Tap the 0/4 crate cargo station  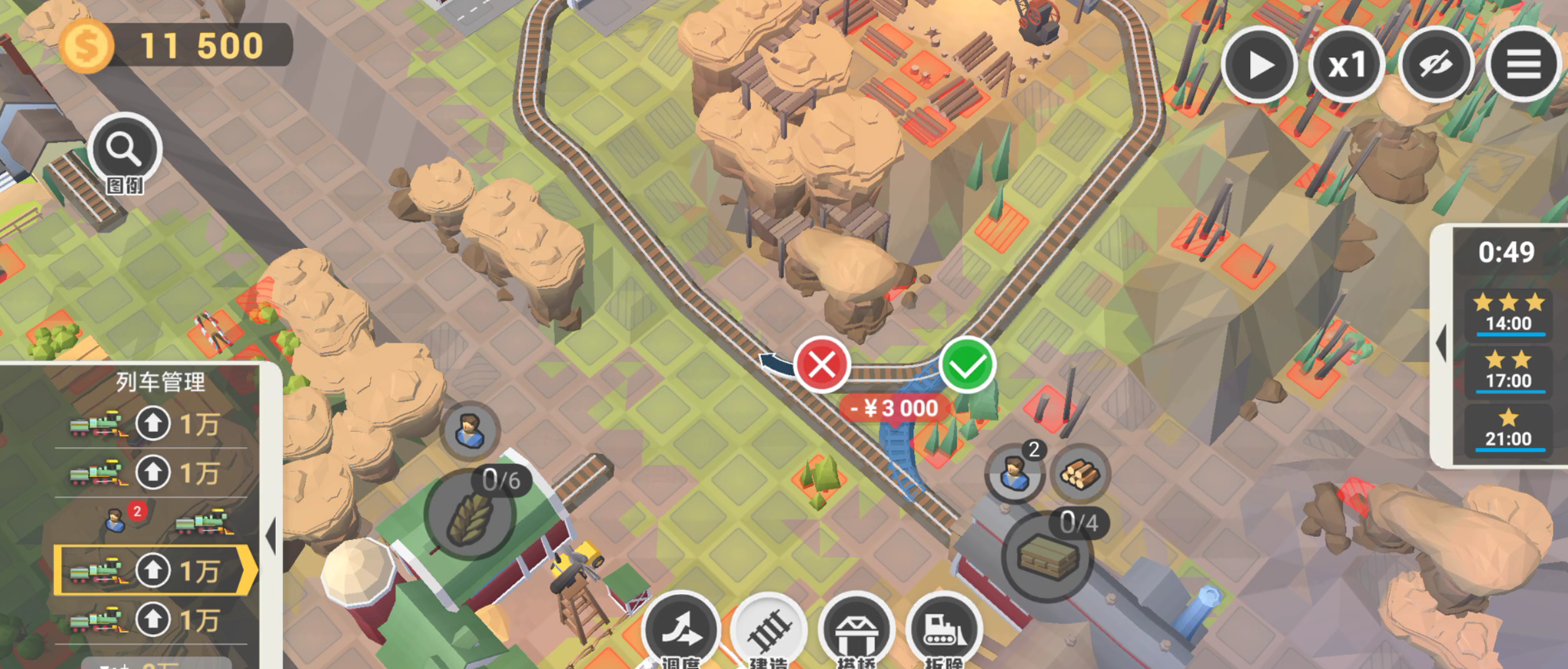click(1047, 556)
